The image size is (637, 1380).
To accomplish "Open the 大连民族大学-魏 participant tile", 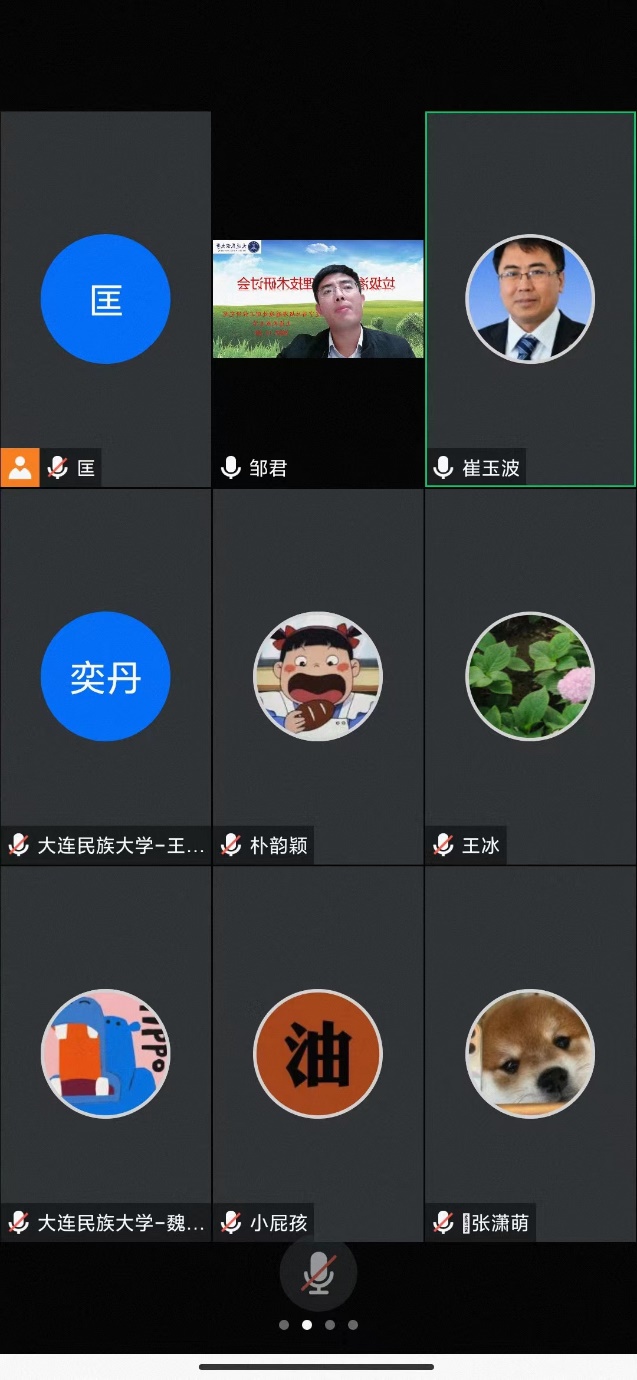I will click(x=106, y=1053).
